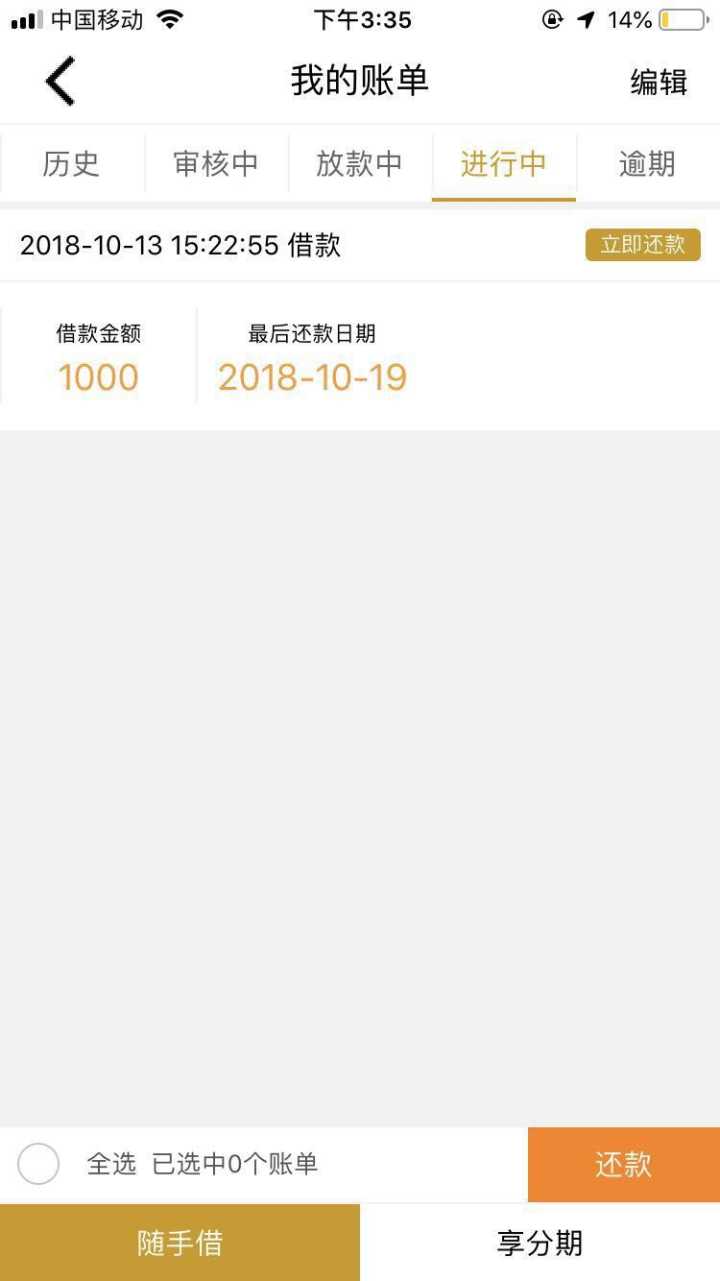
Task: Tap the orange 还款 button
Action: point(624,1164)
